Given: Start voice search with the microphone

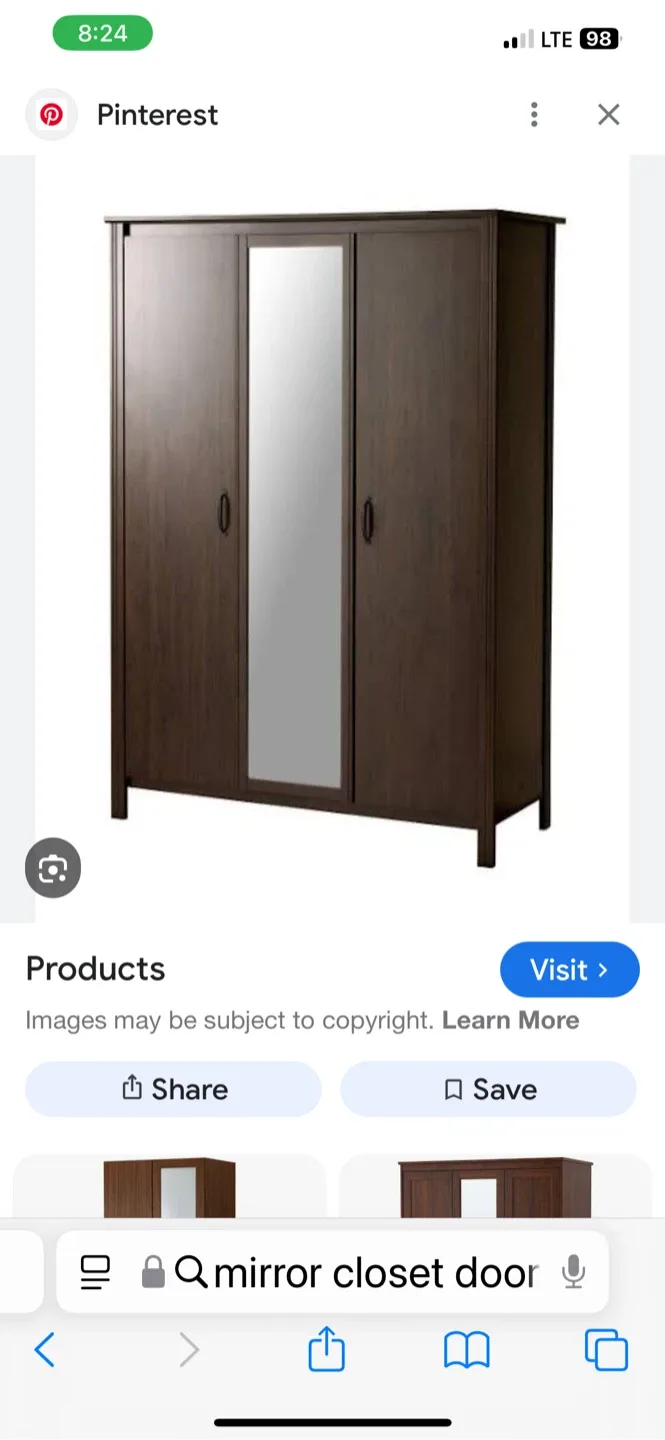Looking at the screenshot, I should pyautogui.click(x=573, y=1272).
